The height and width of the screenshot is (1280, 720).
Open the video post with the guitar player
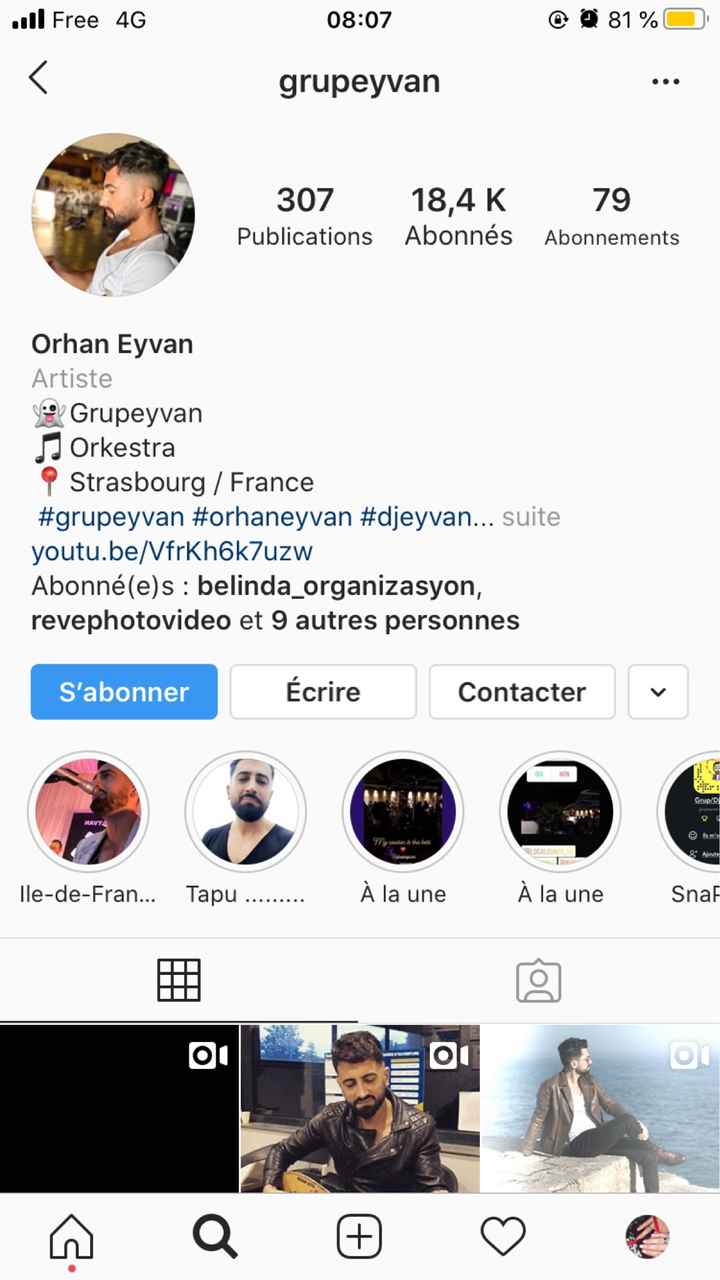tap(360, 1108)
